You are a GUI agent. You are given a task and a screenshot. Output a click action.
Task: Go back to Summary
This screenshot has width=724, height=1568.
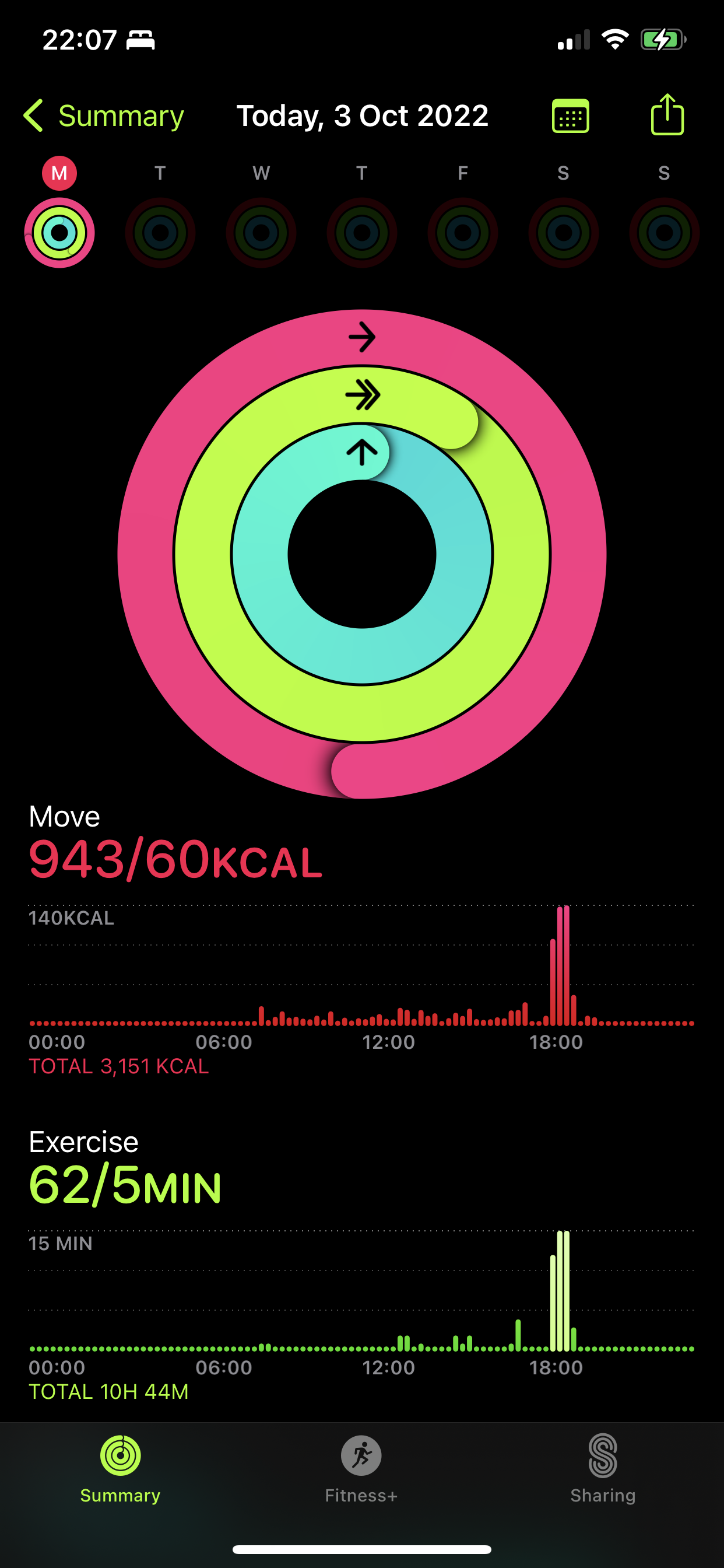coord(103,116)
